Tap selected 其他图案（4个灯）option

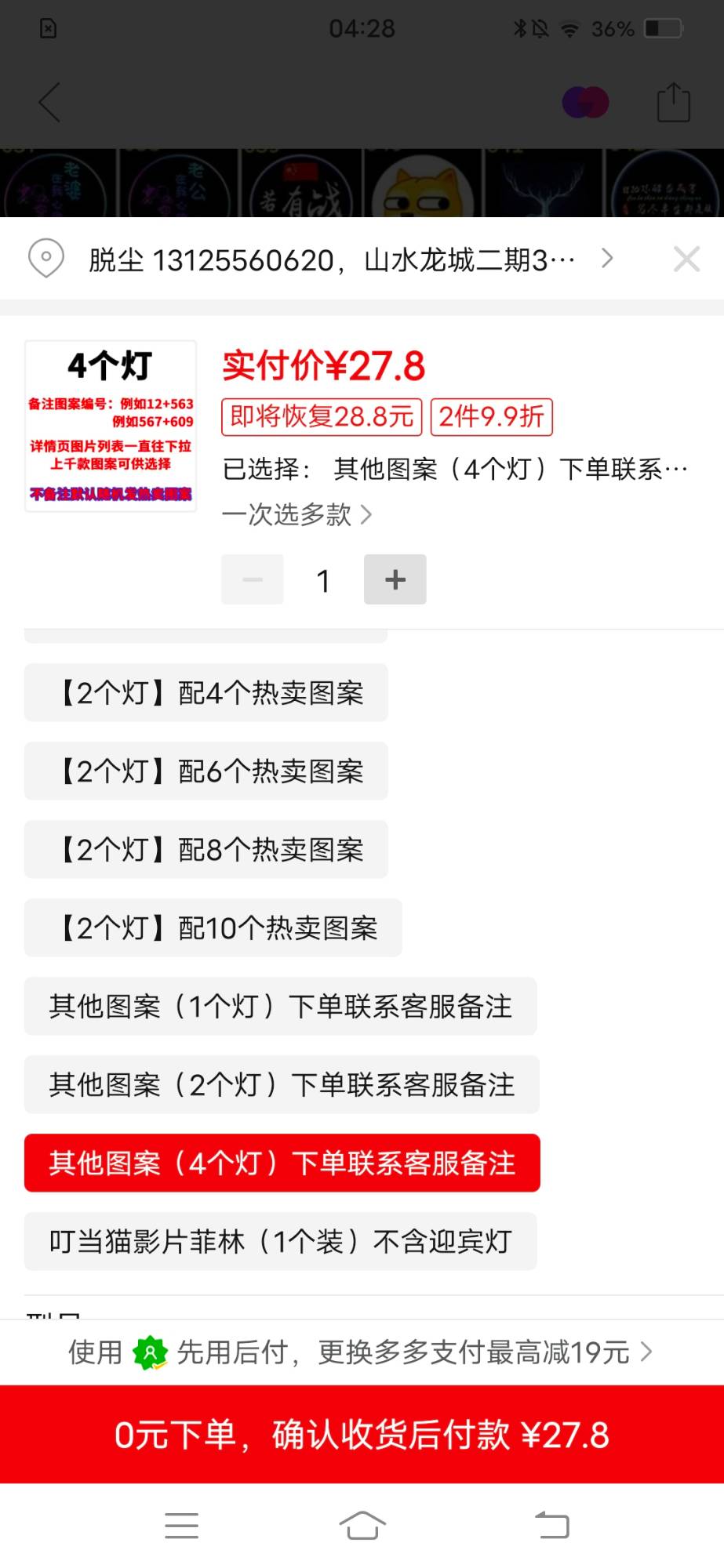pos(282,1163)
